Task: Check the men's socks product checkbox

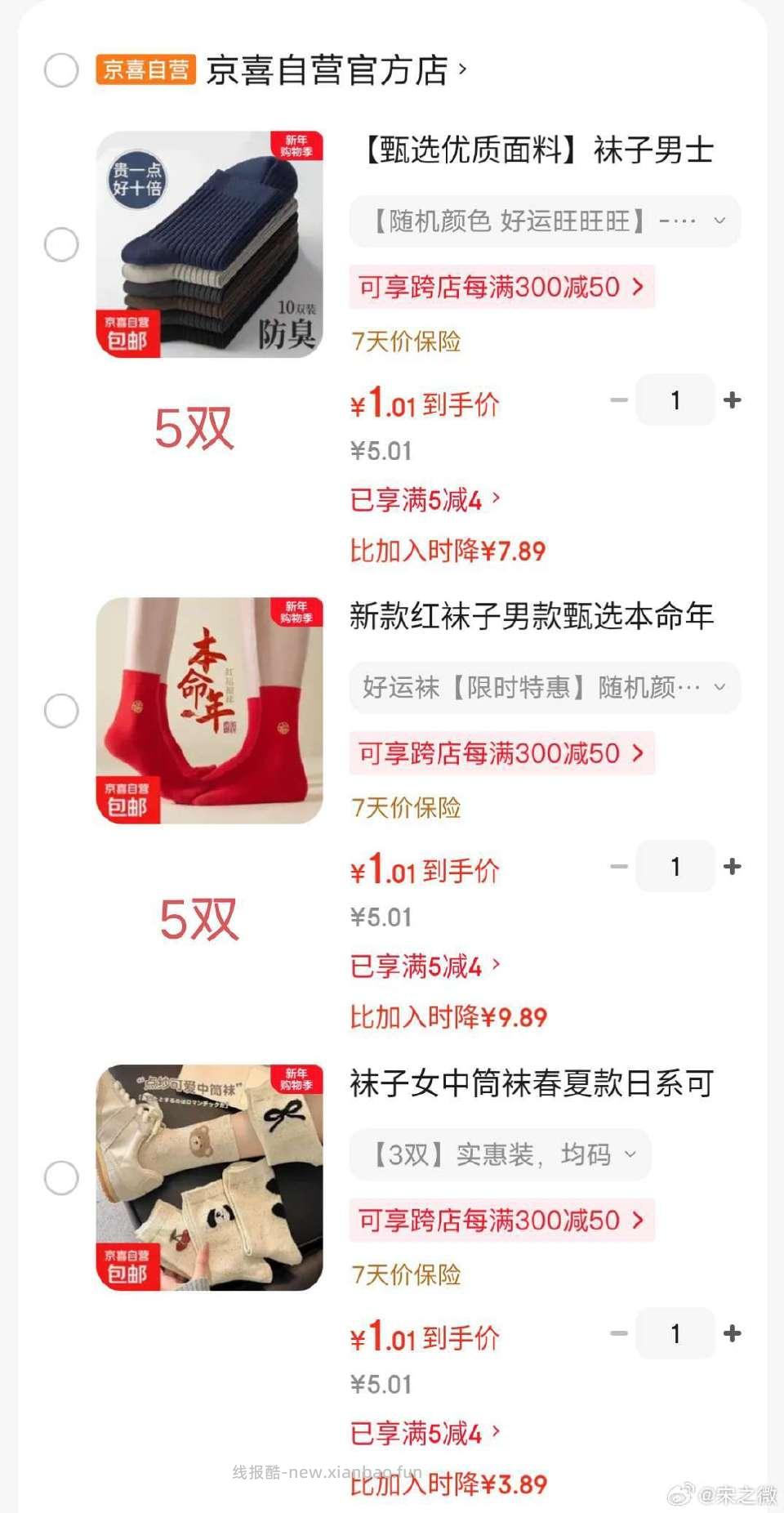Action: click(x=61, y=244)
